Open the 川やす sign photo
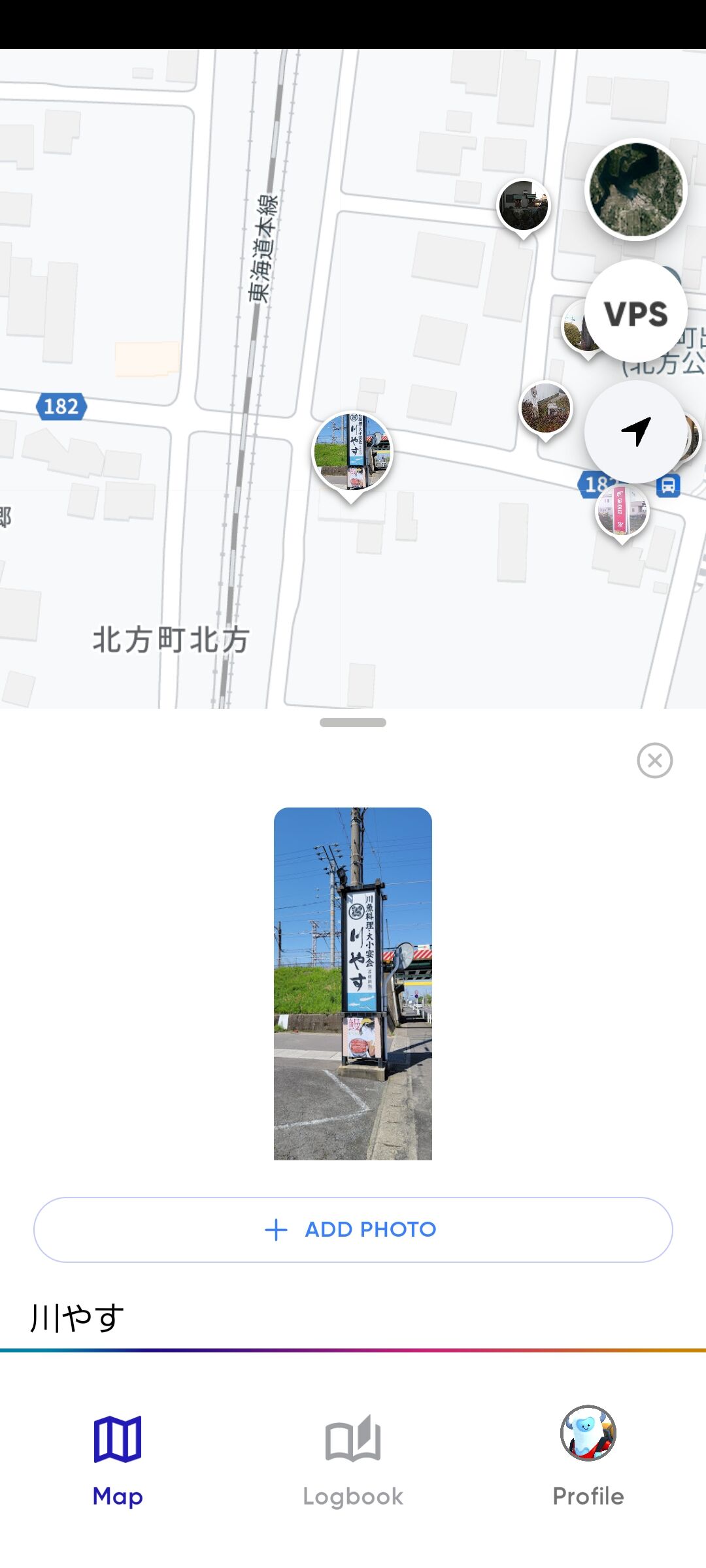The width and height of the screenshot is (706, 1568). [353, 983]
